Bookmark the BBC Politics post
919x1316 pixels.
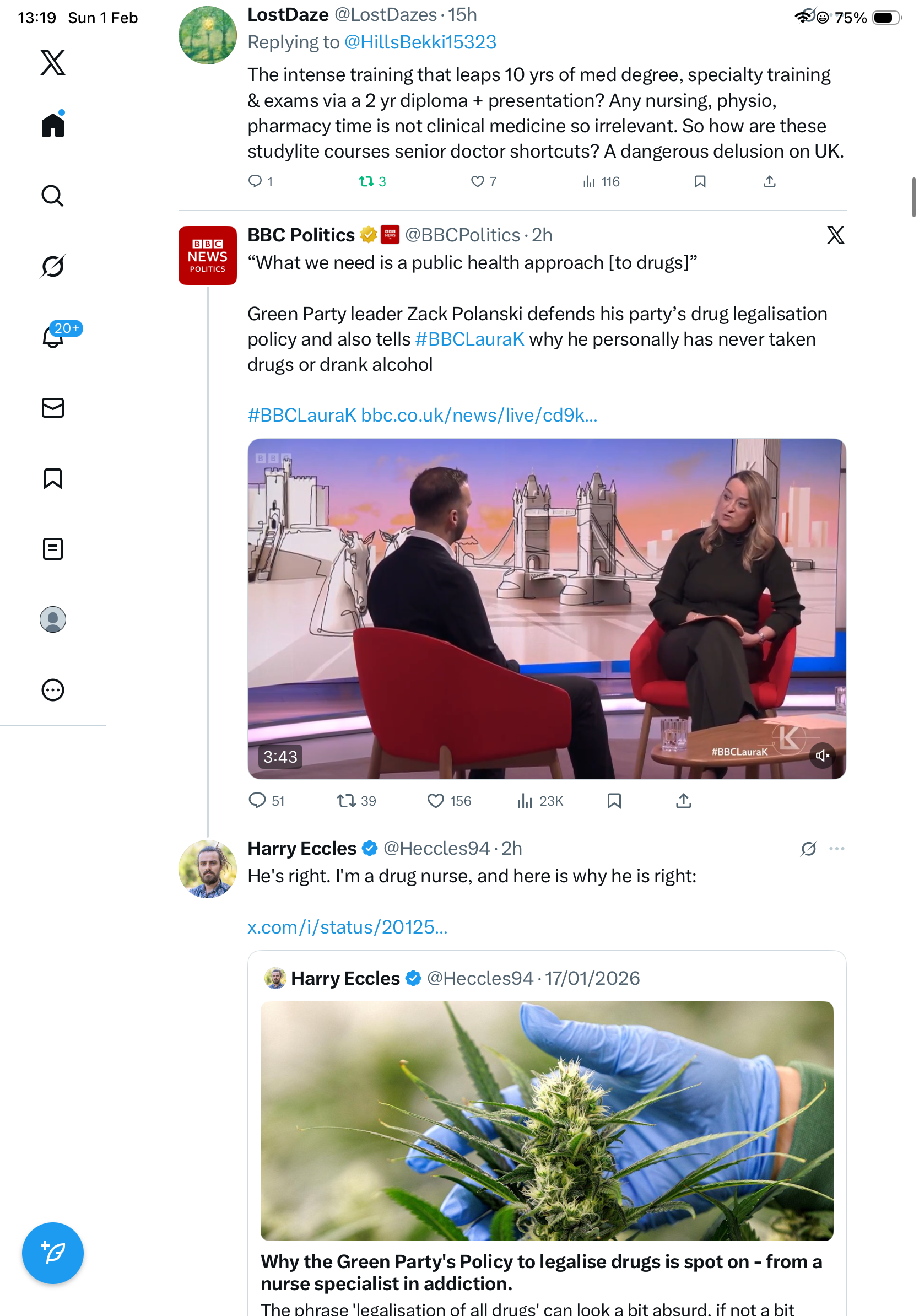click(x=614, y=801)
